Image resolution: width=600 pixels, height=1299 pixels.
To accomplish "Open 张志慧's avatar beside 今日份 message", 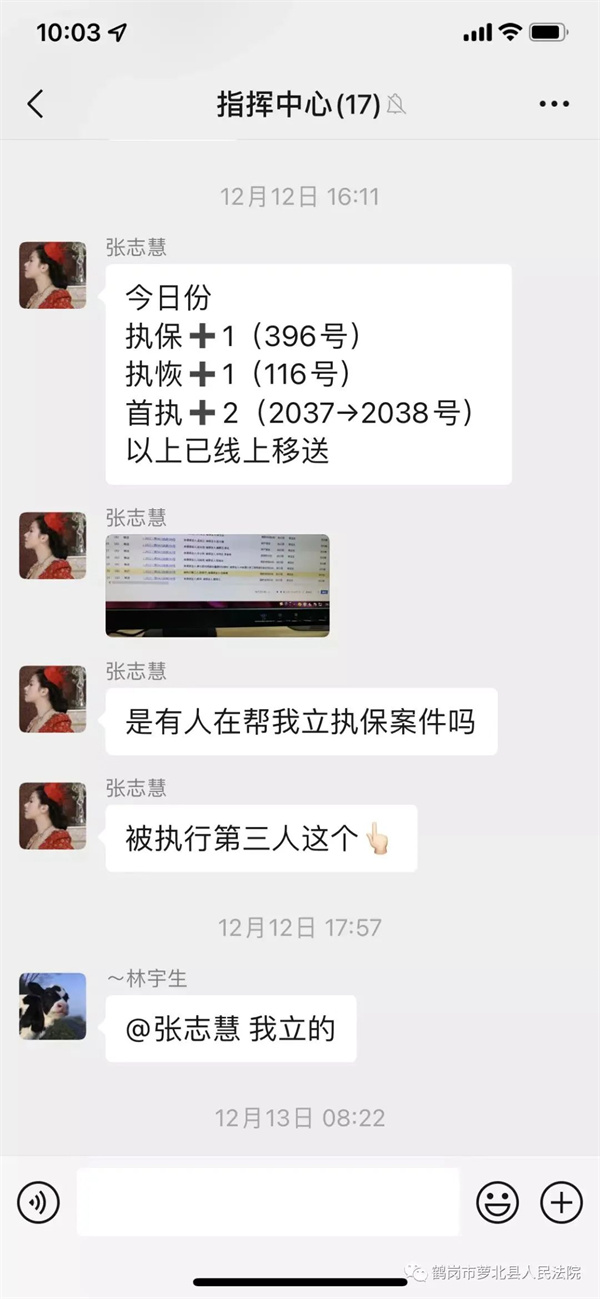I will [x=52, y=275].
